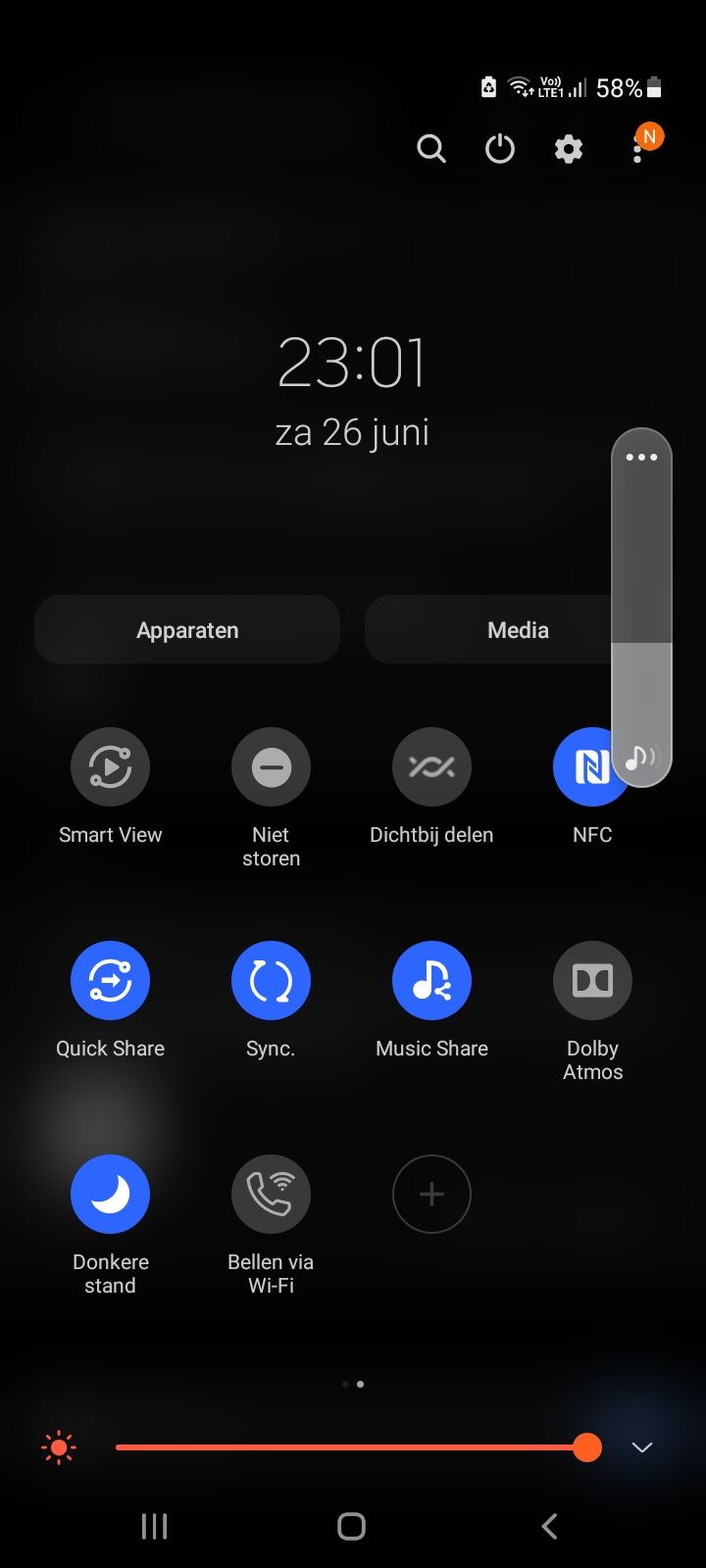
Task: Open device settings via gear icon
Action: (569, 149)
